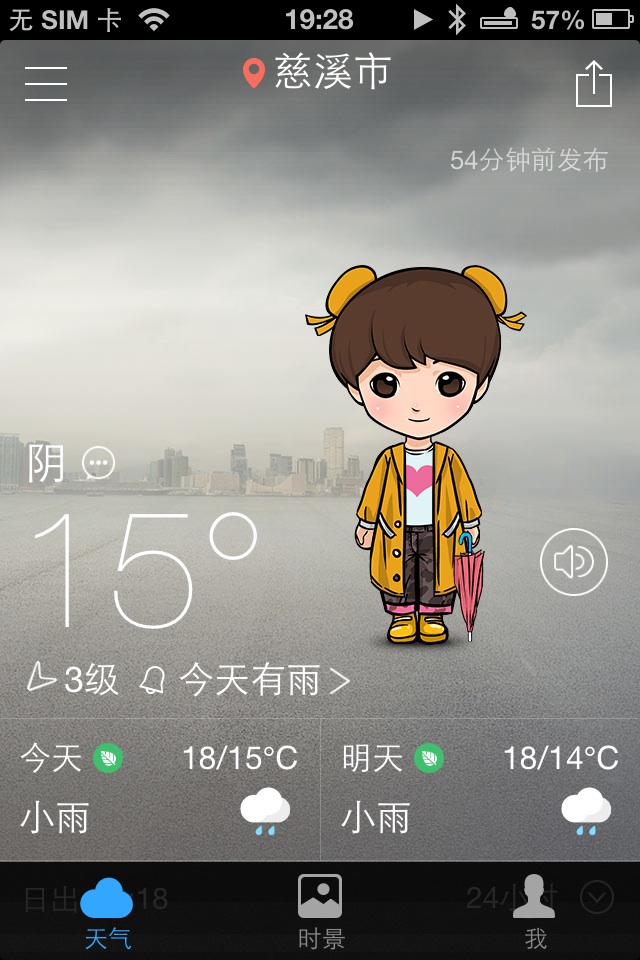The width and height of the screenshot is (640, 960).
Task: Play the weather voice broadcast
Action: (573, 562)
